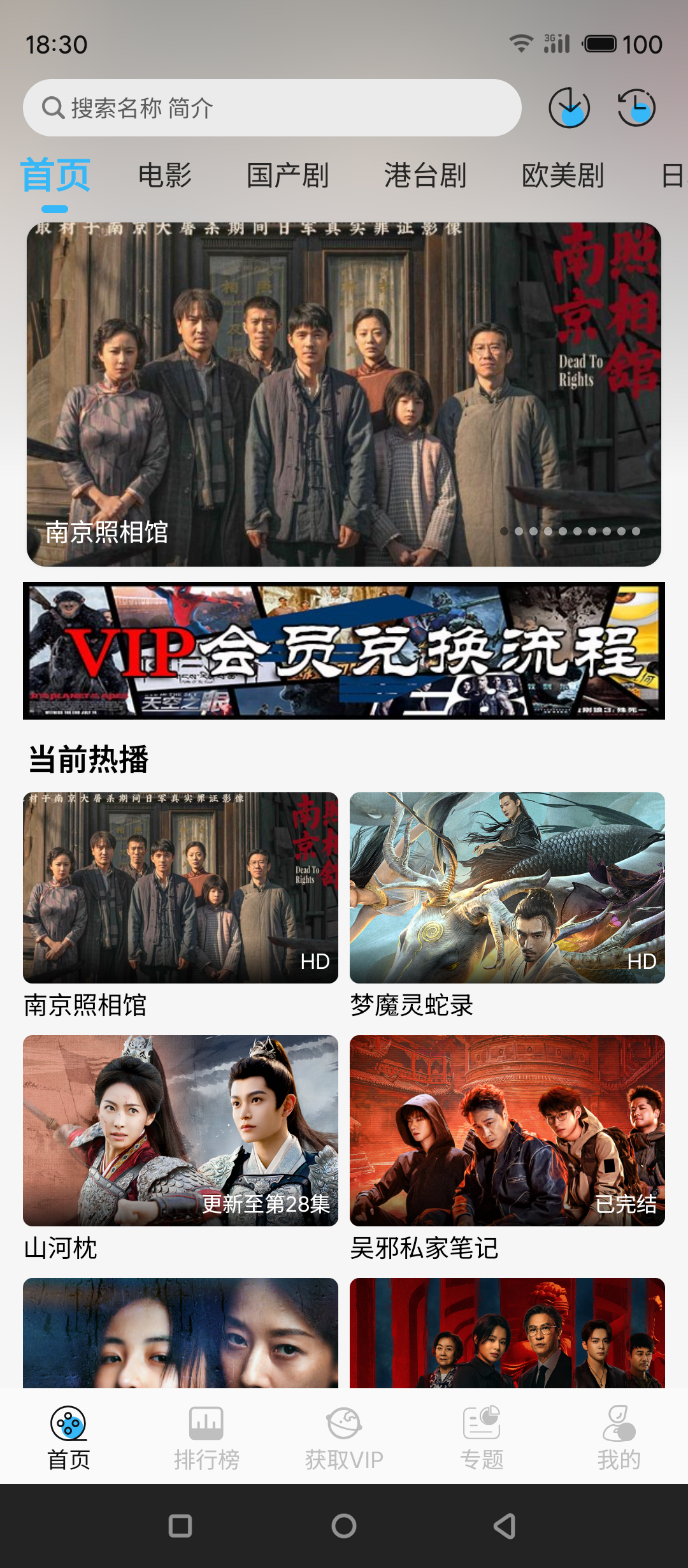Open the downloads icon
Screen dimensions: 688x1568
[569, 108]
